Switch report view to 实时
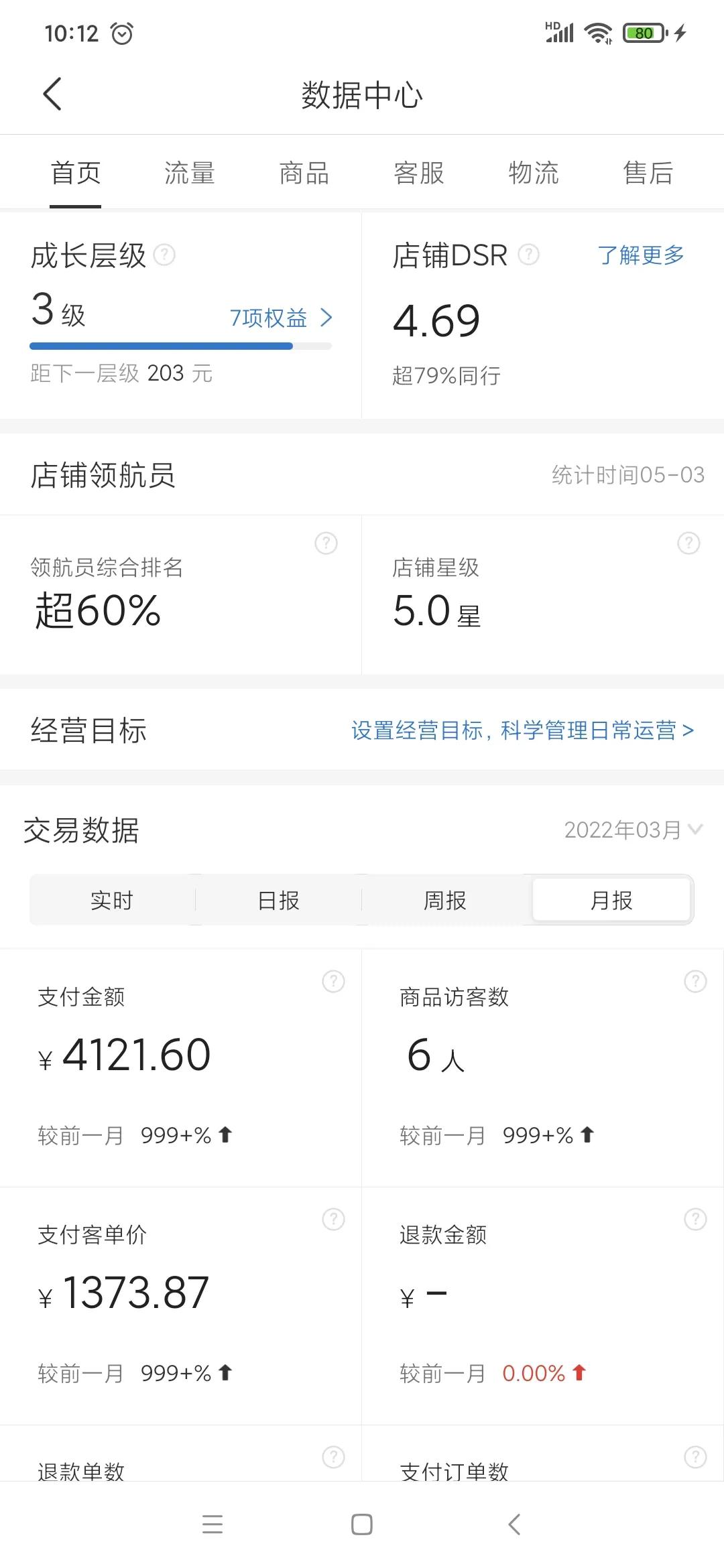This screenshot has width=724, height=1568. click(112, 900)
